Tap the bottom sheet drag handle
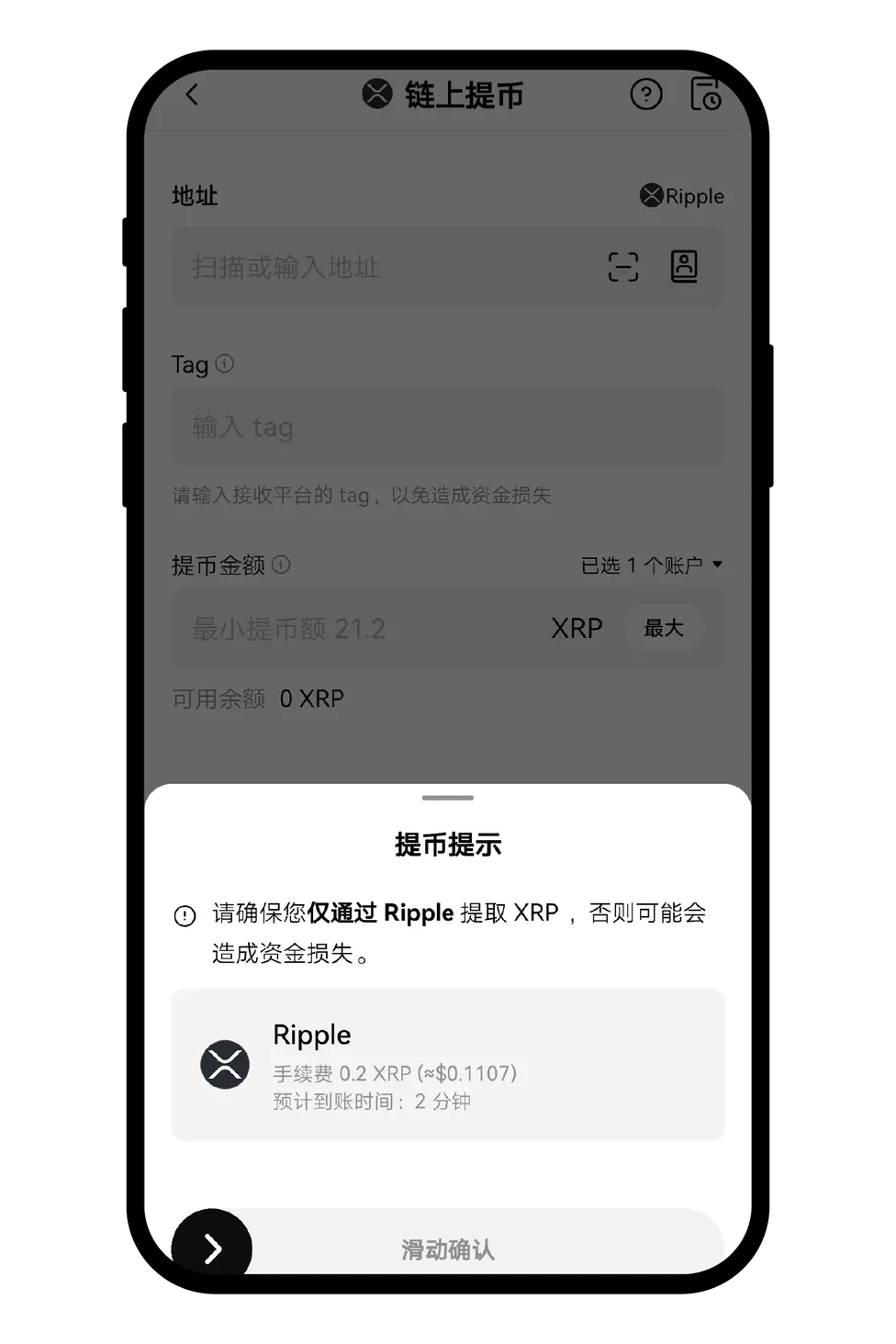The height and width of the screenshot is (1344, 896). [x=447, y=798]
